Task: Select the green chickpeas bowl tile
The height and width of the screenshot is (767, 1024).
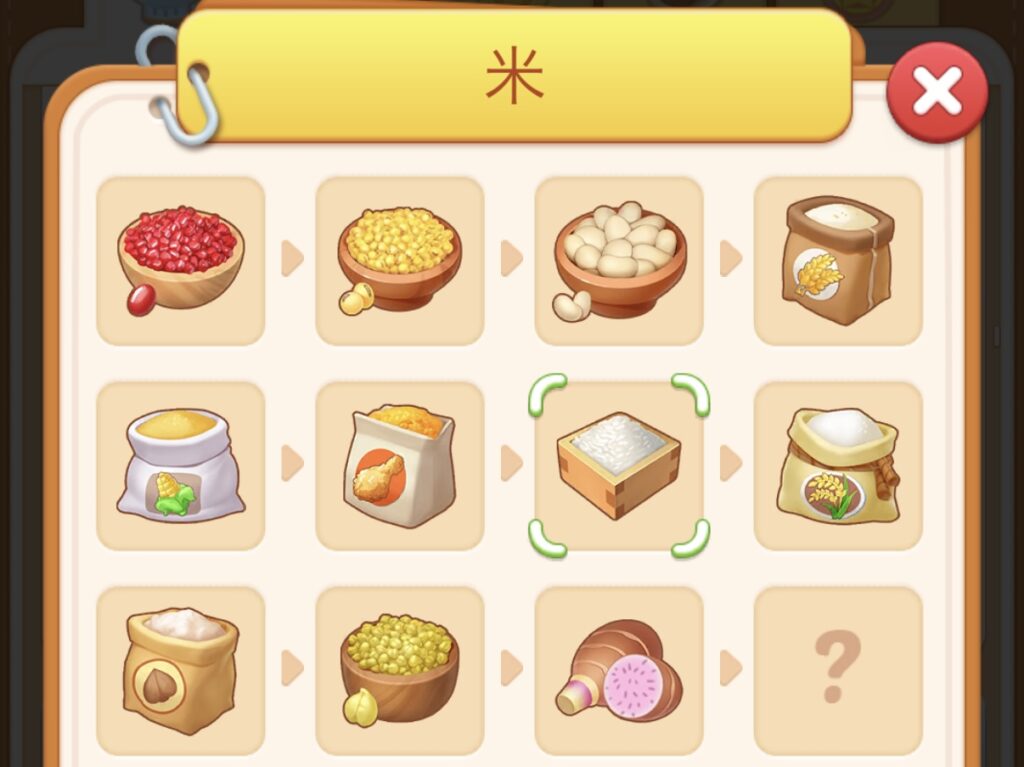Action: [400, 670]
